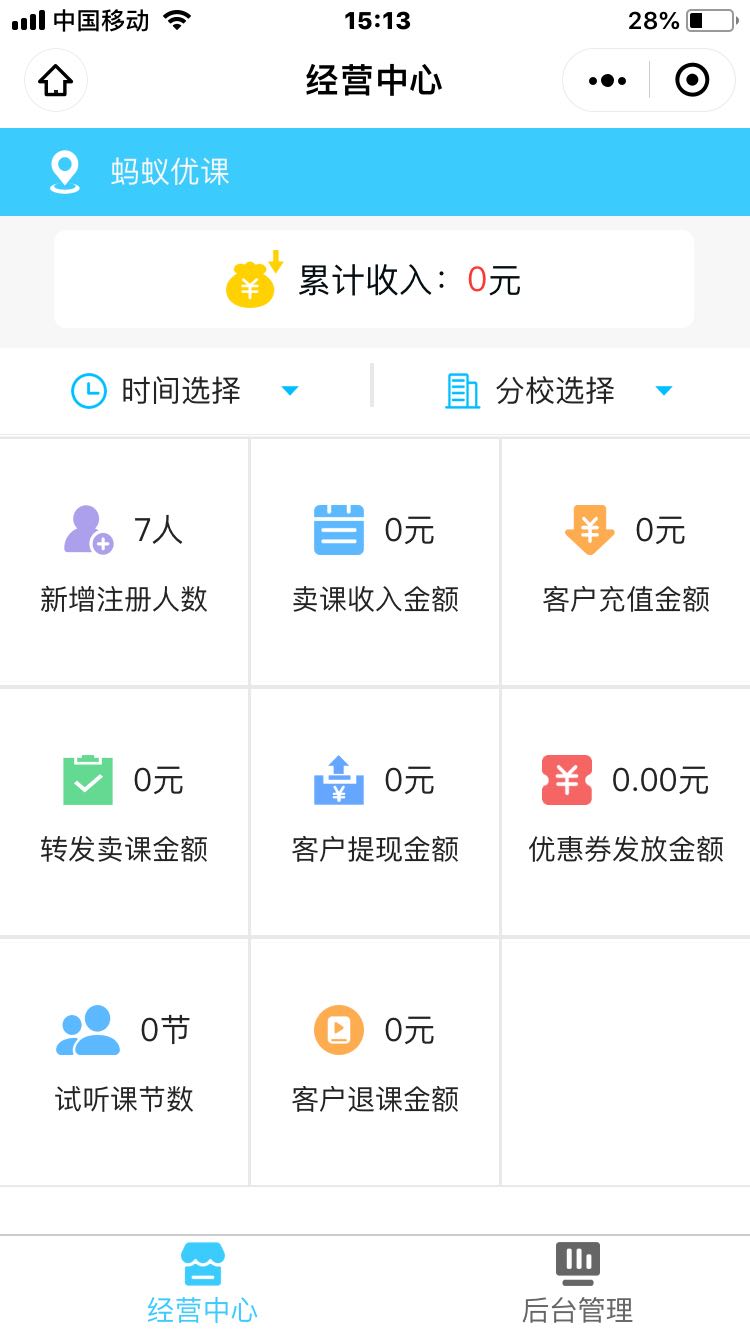The width and height of the screenshot is (750, 1334).
Task: Go to the mini program home page
Action: click(x=56, y=80)
